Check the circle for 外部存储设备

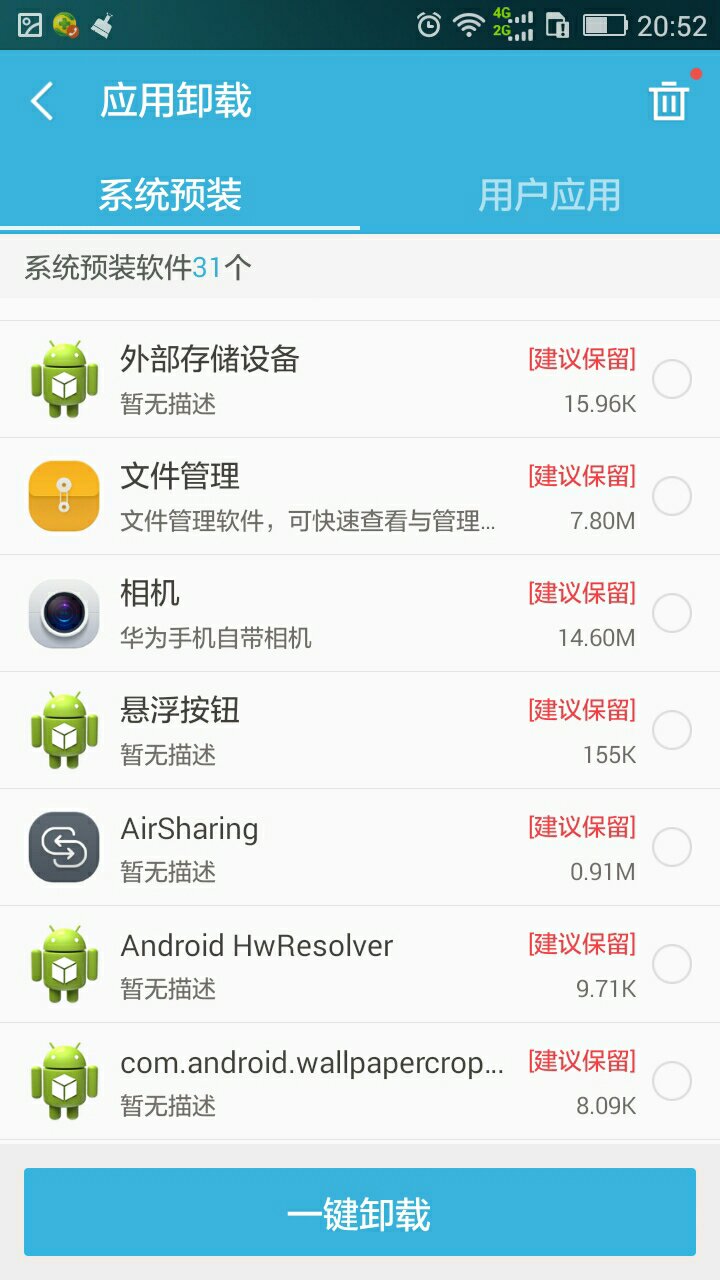[x=672, y=380]
